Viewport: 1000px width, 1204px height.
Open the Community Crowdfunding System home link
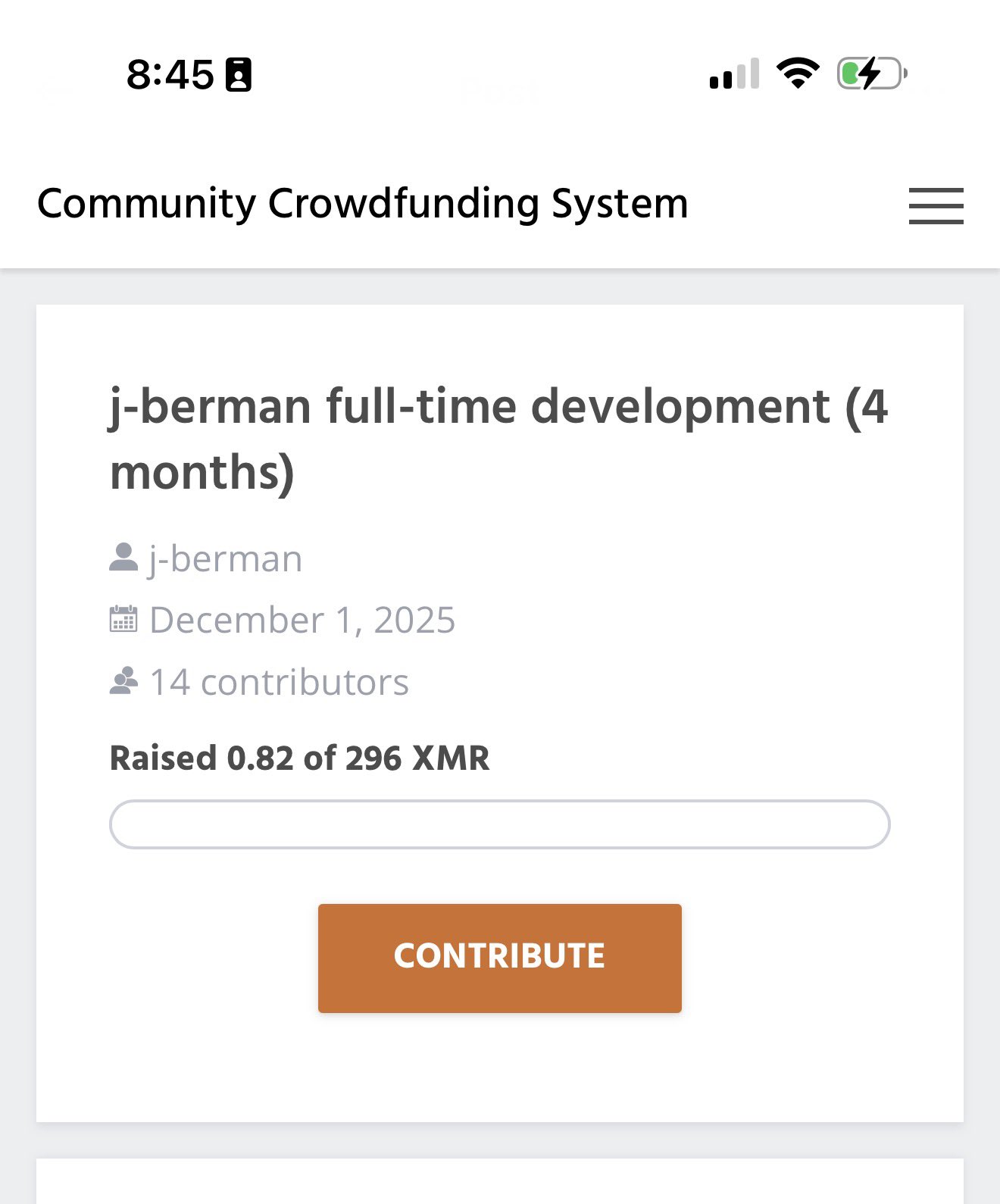pyautogui.click(x=362, y=204)
